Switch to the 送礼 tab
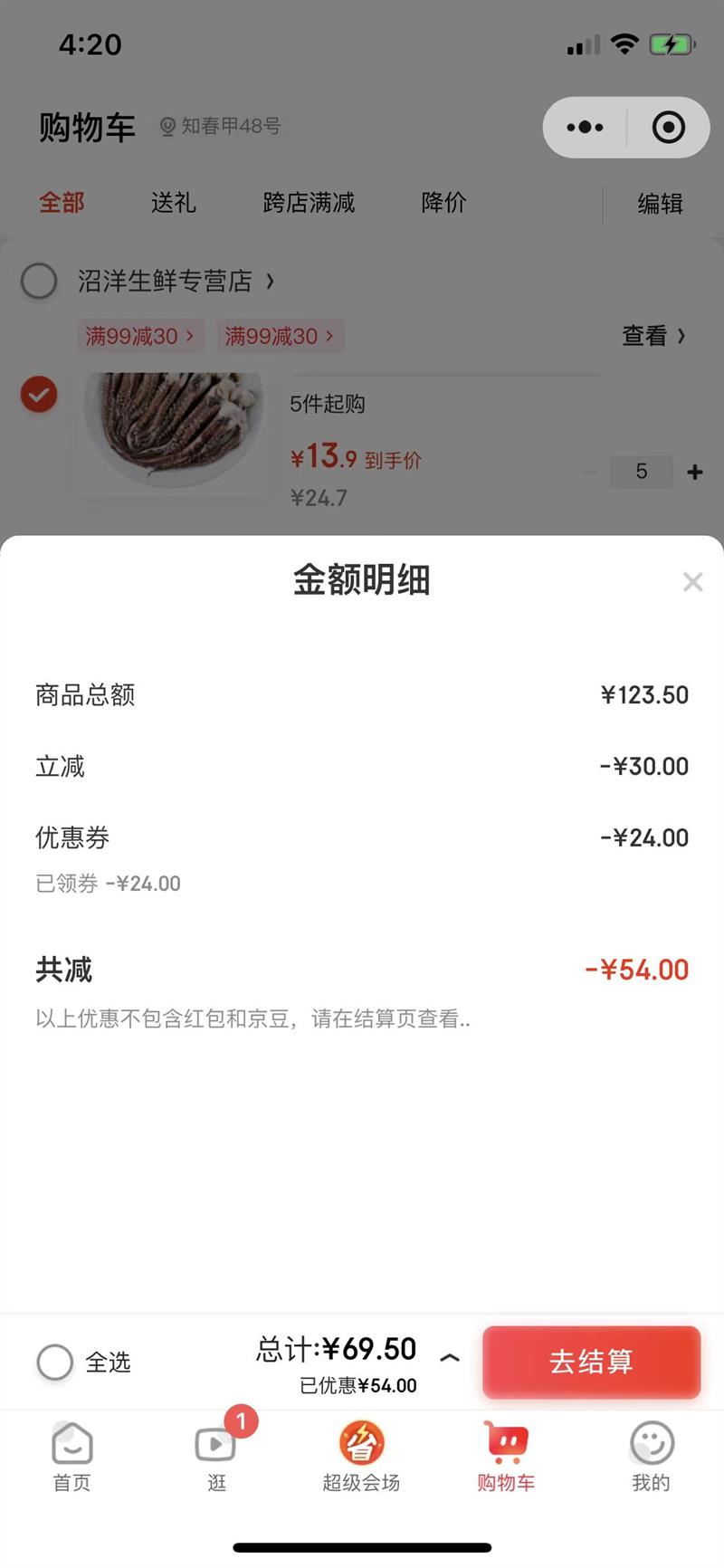 click(x=173, y=203)
